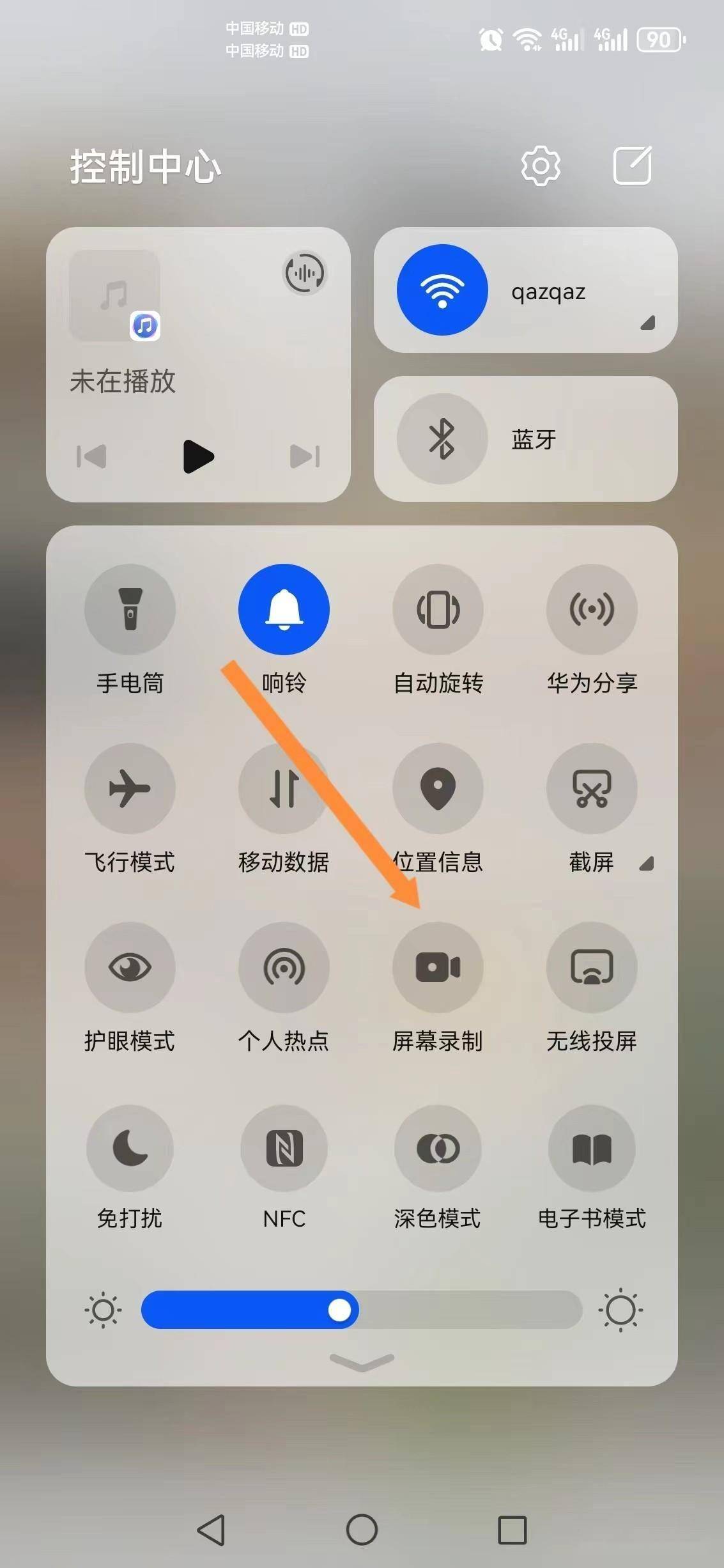This screenshot has width=724, height=1568.
Task: Play music in the media card
Action: (x=198, y=456)
